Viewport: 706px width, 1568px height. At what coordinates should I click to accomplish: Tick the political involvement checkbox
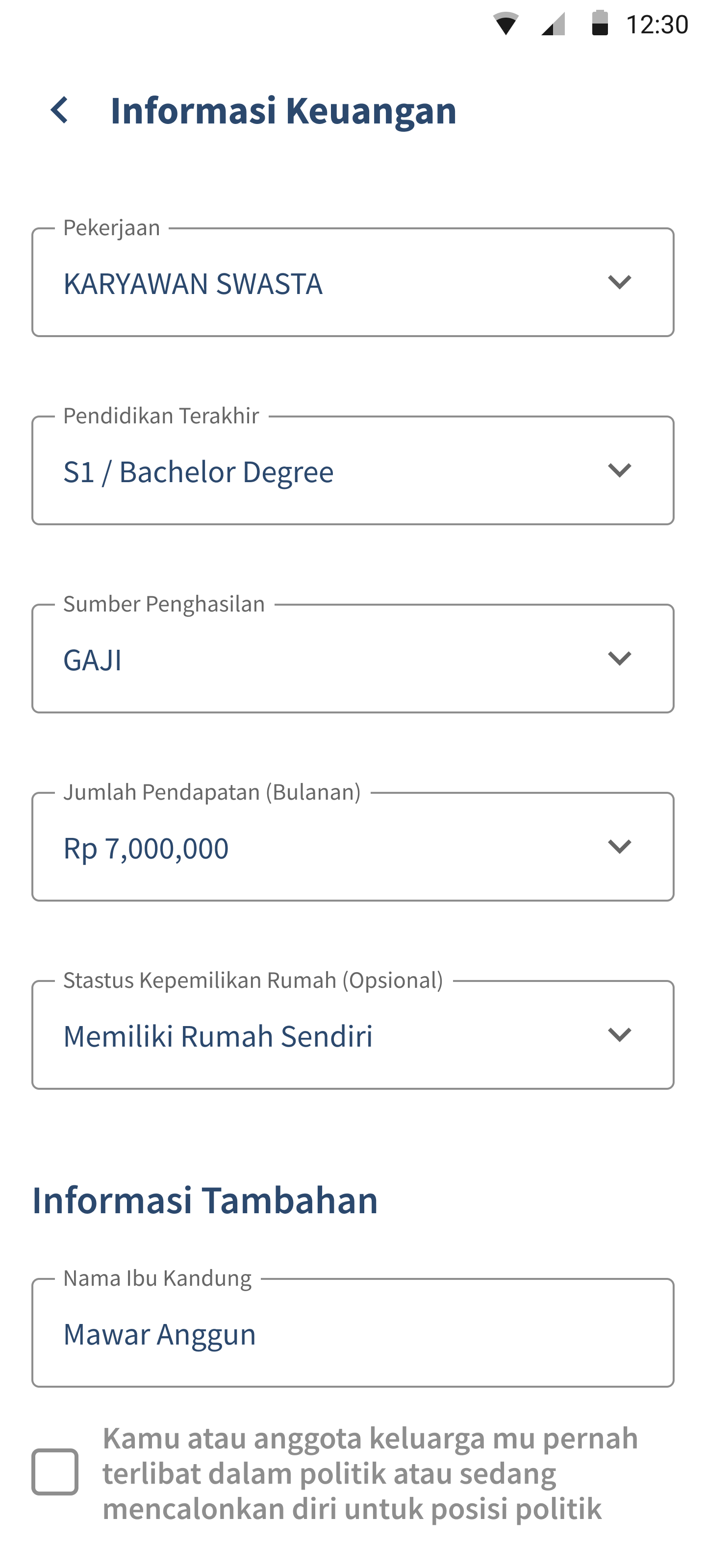click(55, 1472)
